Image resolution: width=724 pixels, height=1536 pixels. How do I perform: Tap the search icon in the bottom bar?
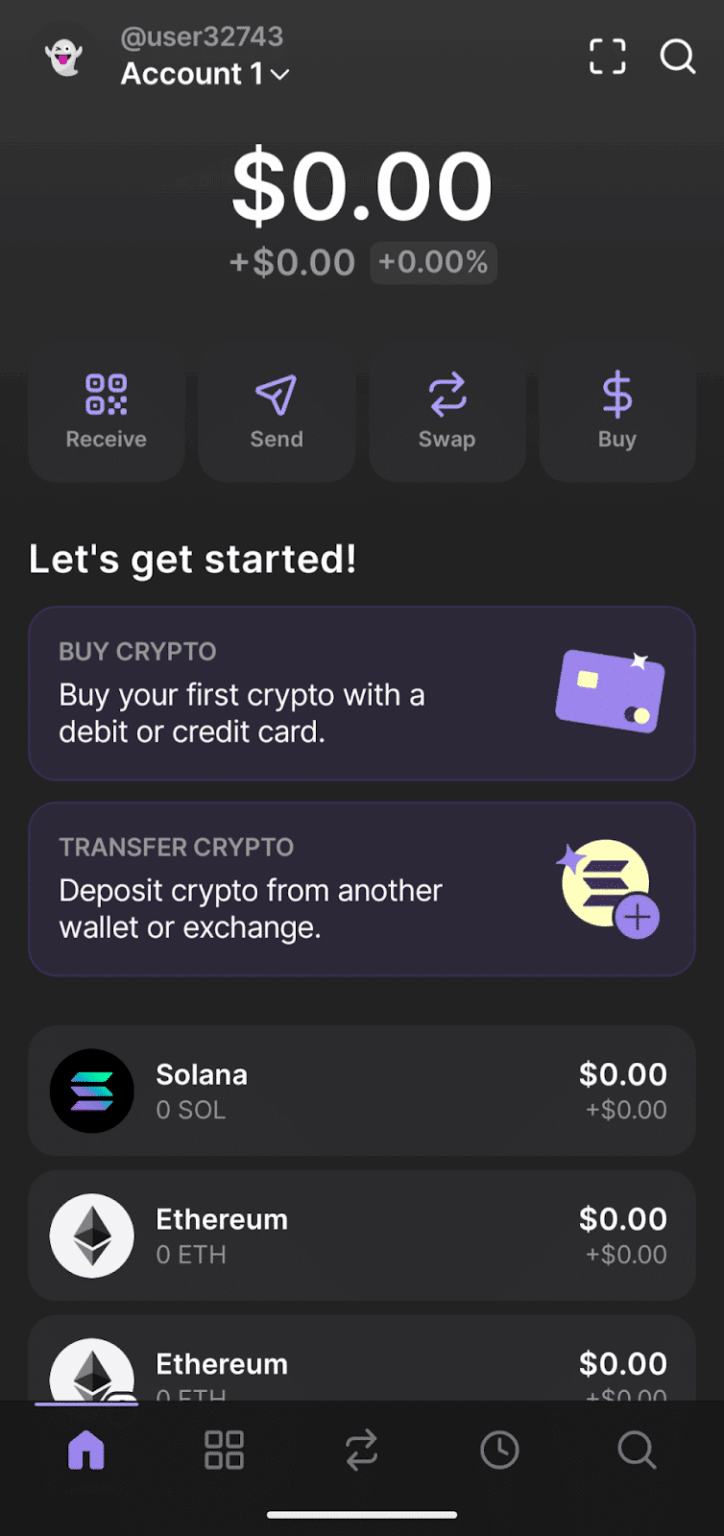tap(637, 1448)
